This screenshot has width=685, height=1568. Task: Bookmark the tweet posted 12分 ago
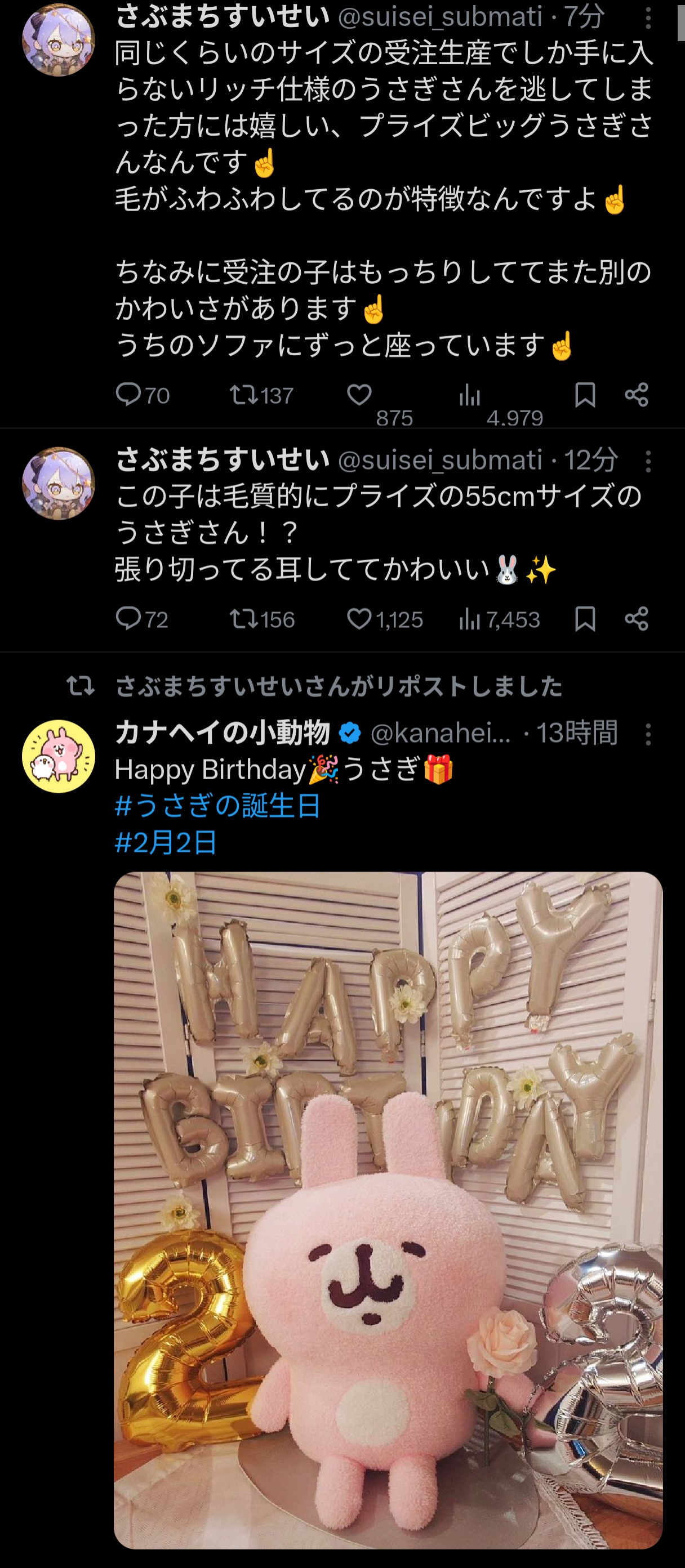click(585, 619)
